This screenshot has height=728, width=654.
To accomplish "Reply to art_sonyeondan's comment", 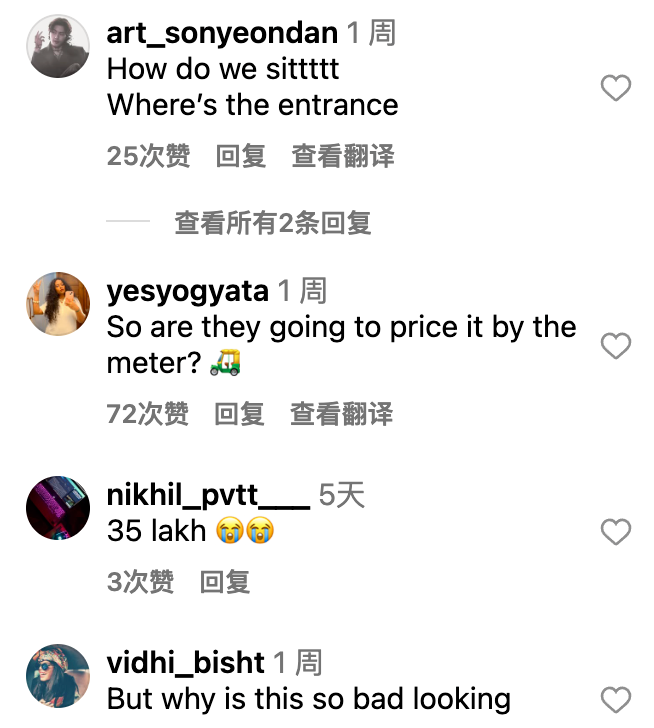I will 241,156.
